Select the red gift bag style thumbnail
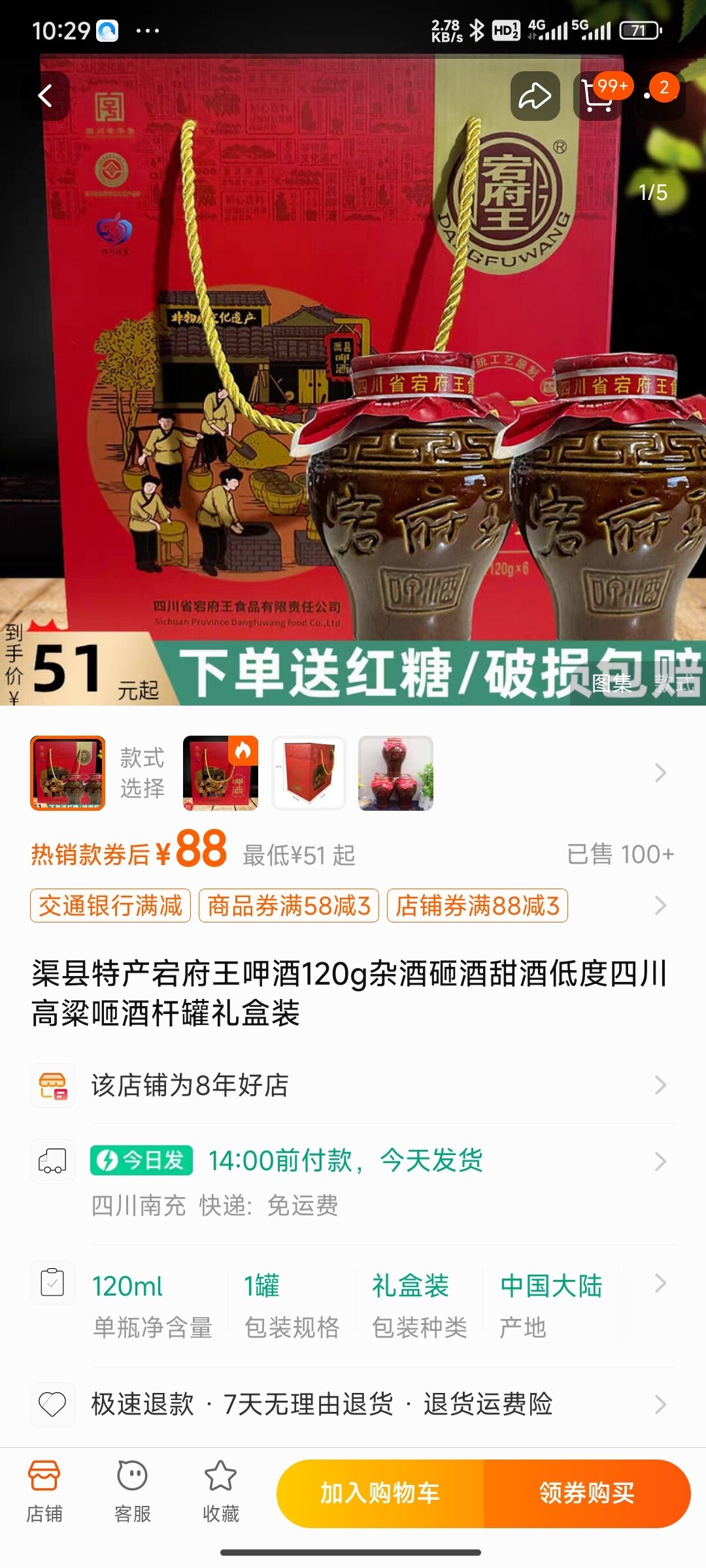The width and height of the screenshot is (706, 1568). [x=309, y=773]
